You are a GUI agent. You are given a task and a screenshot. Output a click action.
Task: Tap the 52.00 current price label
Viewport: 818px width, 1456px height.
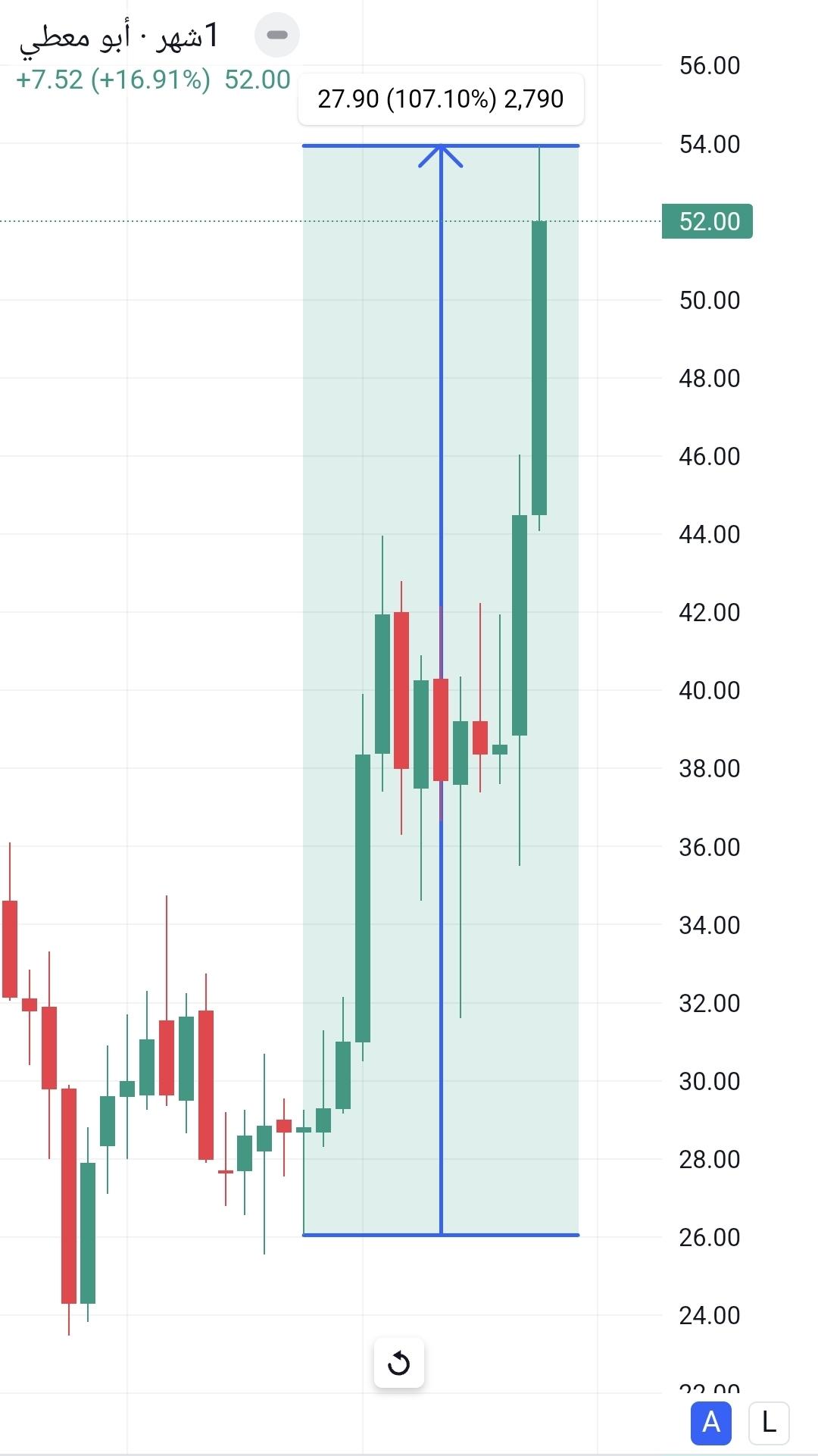point(707,221)
